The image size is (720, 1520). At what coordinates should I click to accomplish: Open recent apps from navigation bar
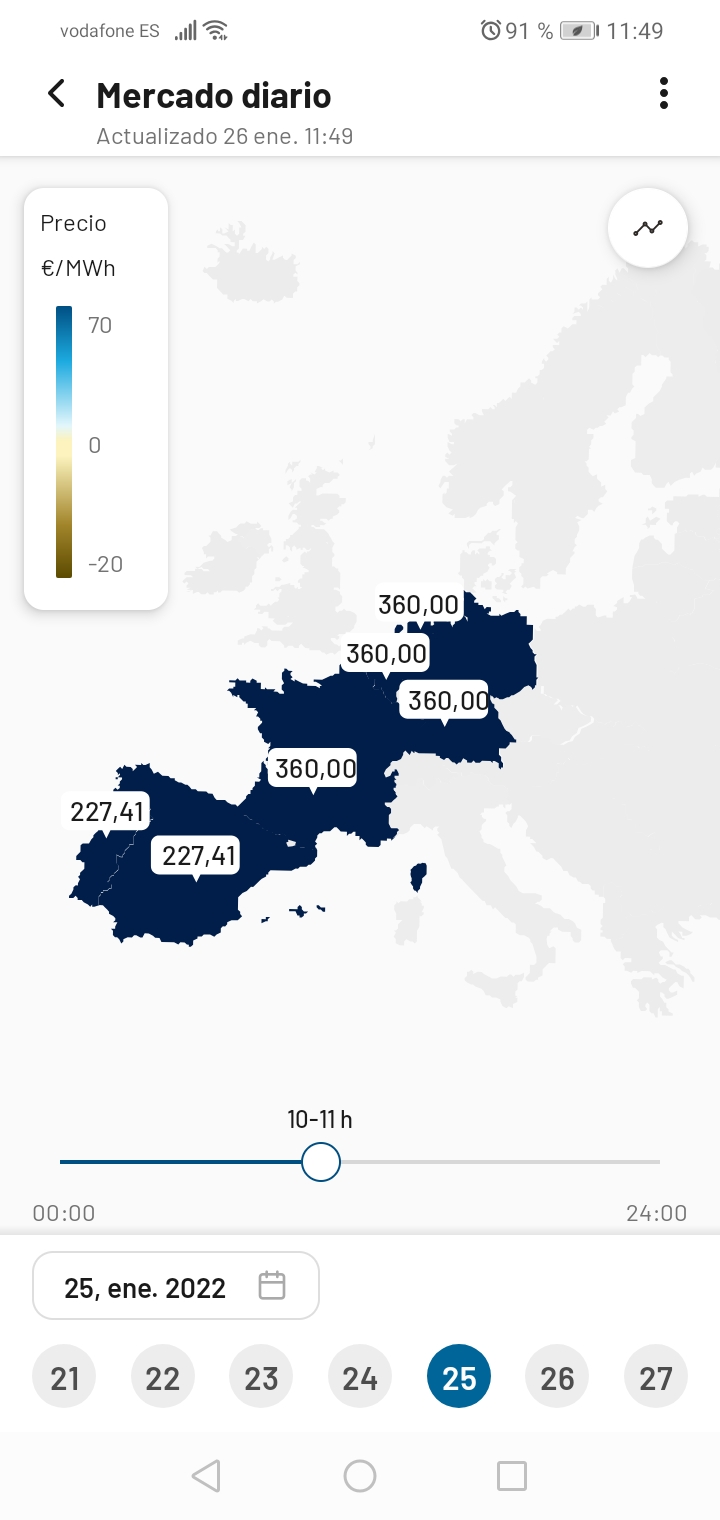point(511,1475)
